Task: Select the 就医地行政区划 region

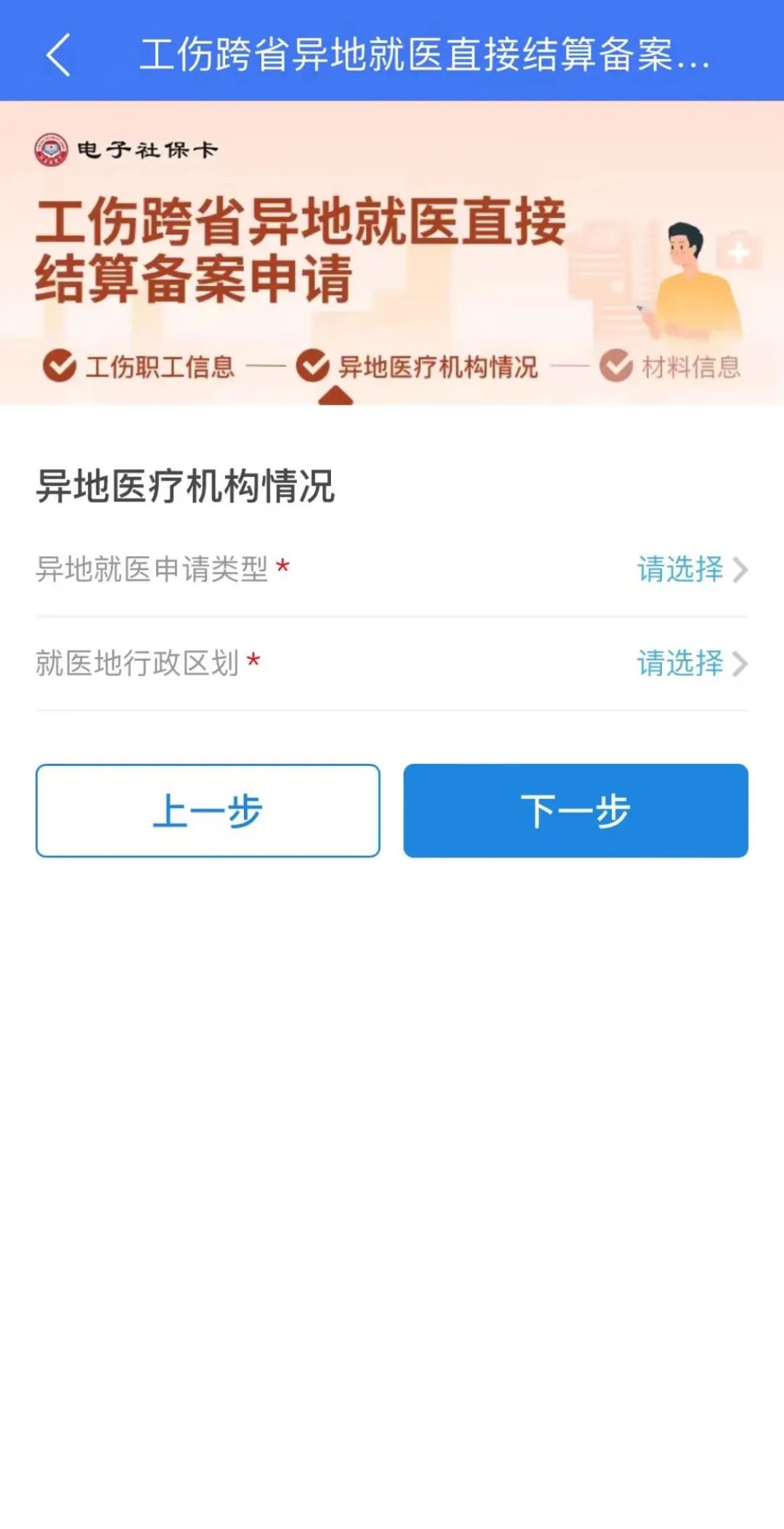Action: point(691,664)
